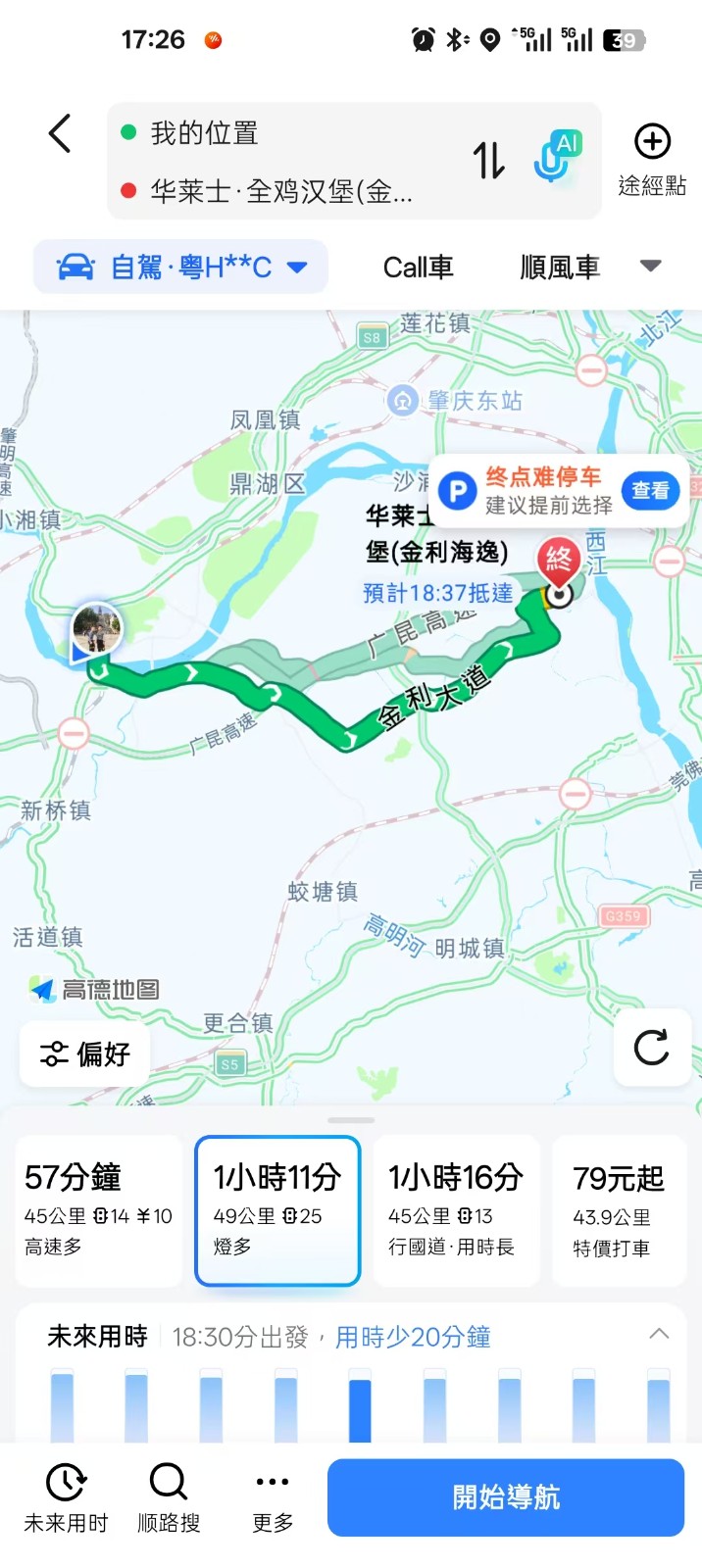Viewport: 702px width, 1568px height.
Task: Open 未来用时 in the bottom bar
Action: [66, 1497]
